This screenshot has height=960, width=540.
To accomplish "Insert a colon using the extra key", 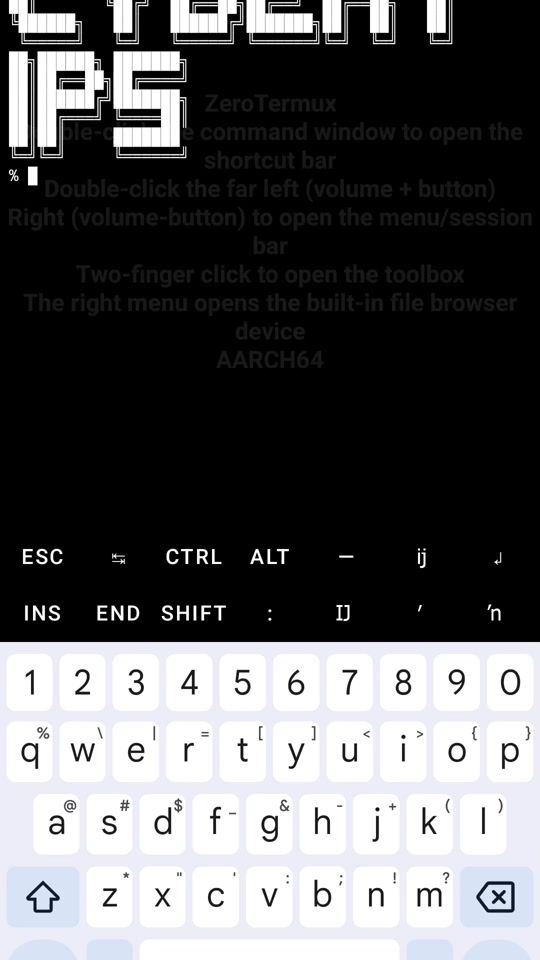I will pyautogui.click(x=269, y=613).
